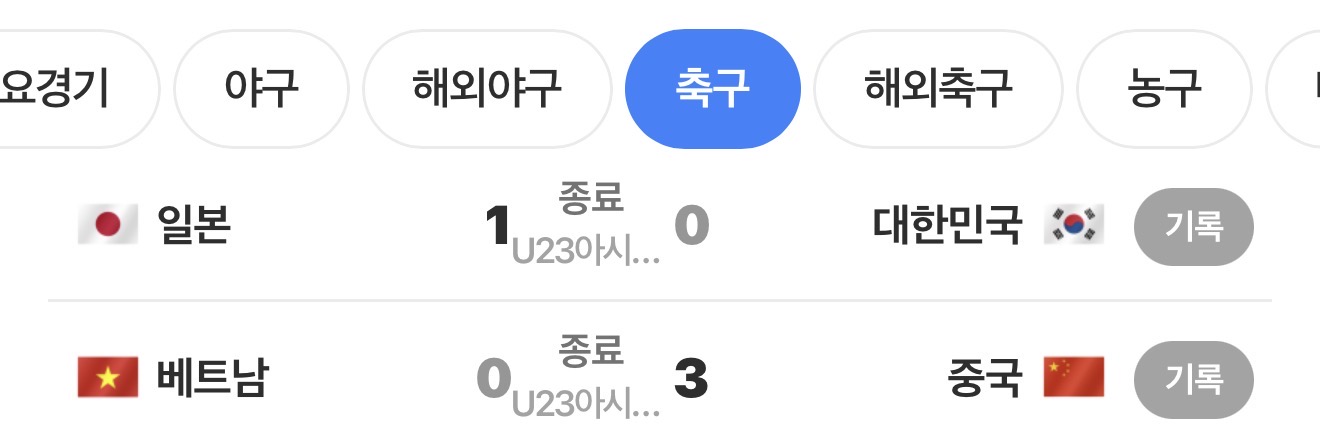The width and height of the screenshot is (1320, 447).
Task: Switch to the 주요경기 tab
Action: [60, 89]
